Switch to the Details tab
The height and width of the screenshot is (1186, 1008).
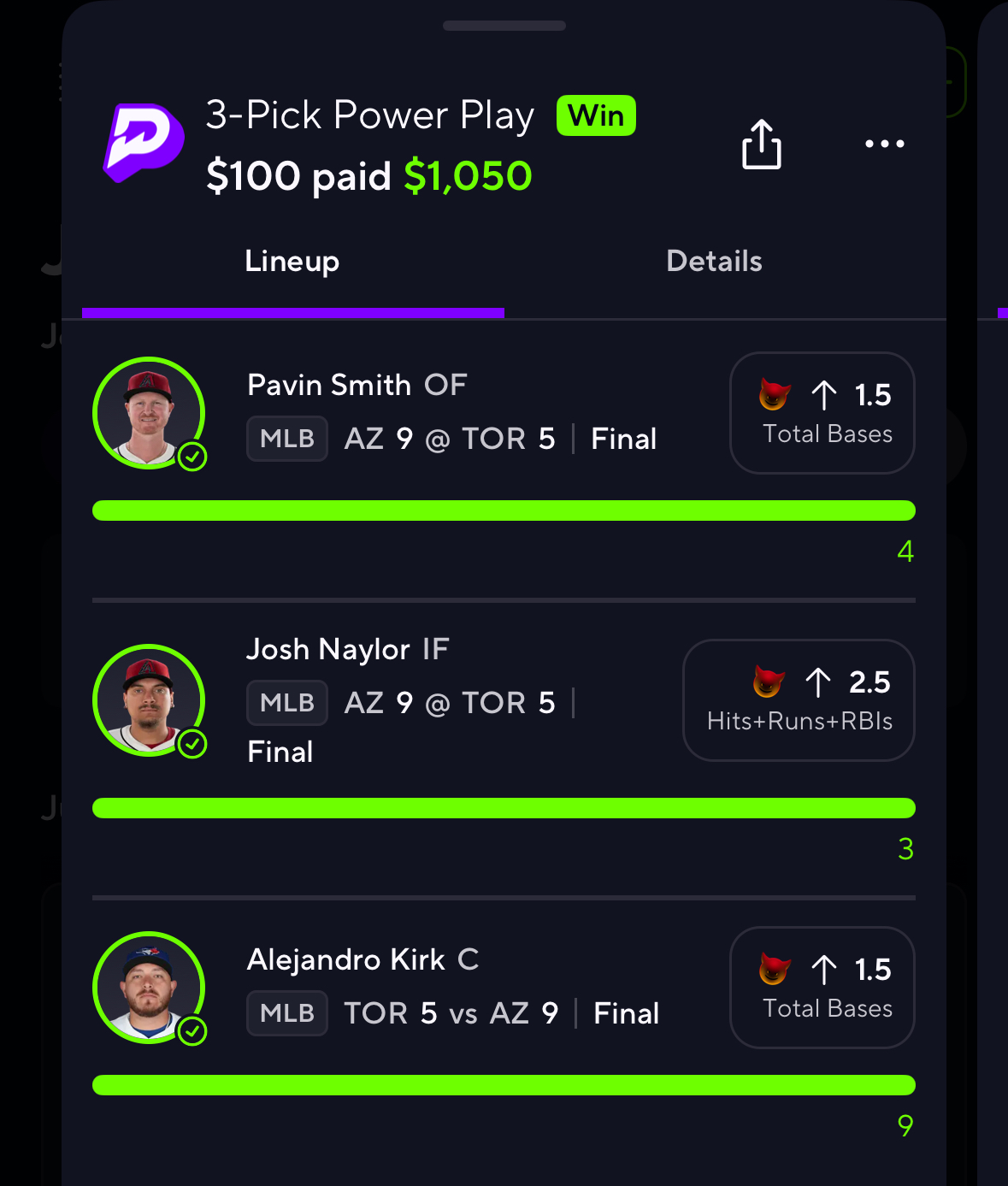pyautogui.click(x=714, y=262)
